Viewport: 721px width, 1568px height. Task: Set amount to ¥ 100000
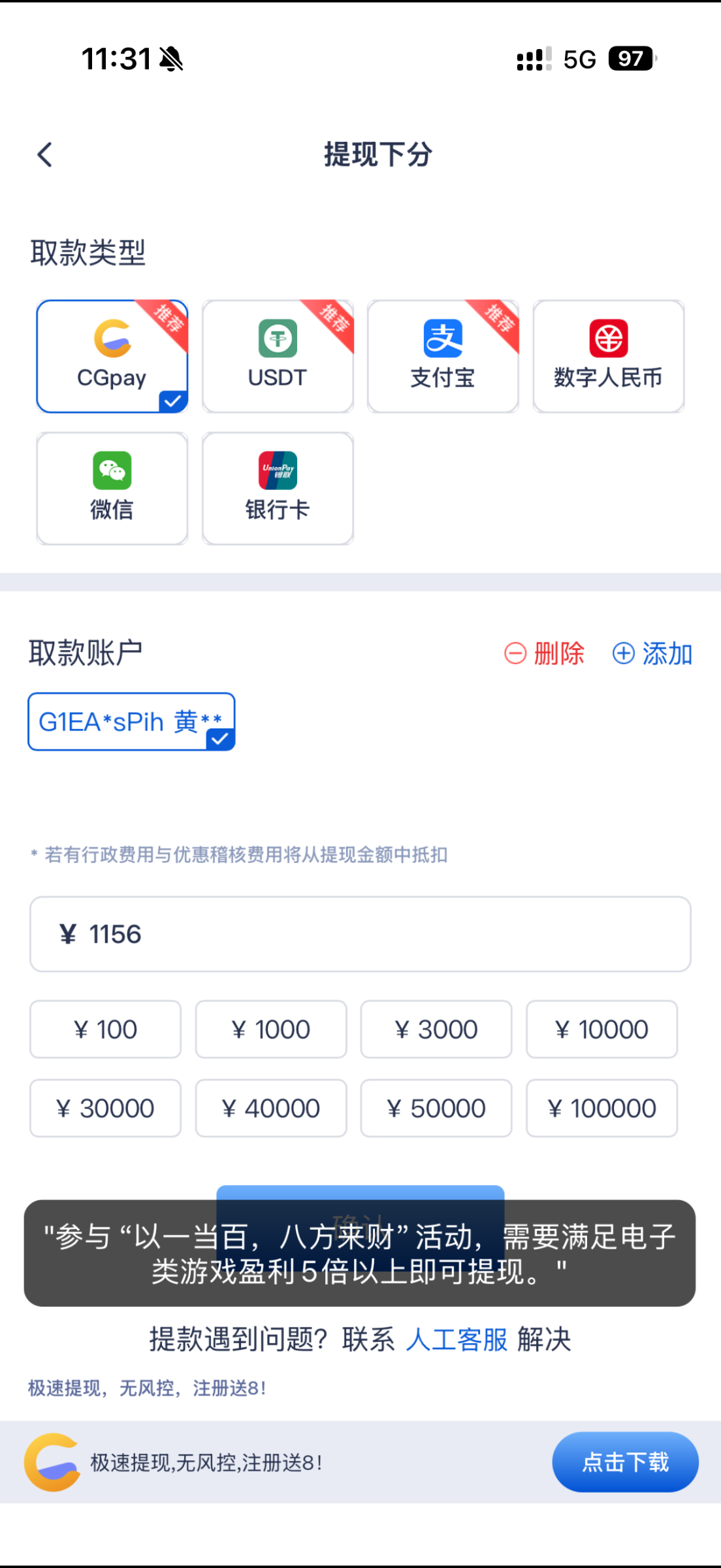tap(601, 1108)
